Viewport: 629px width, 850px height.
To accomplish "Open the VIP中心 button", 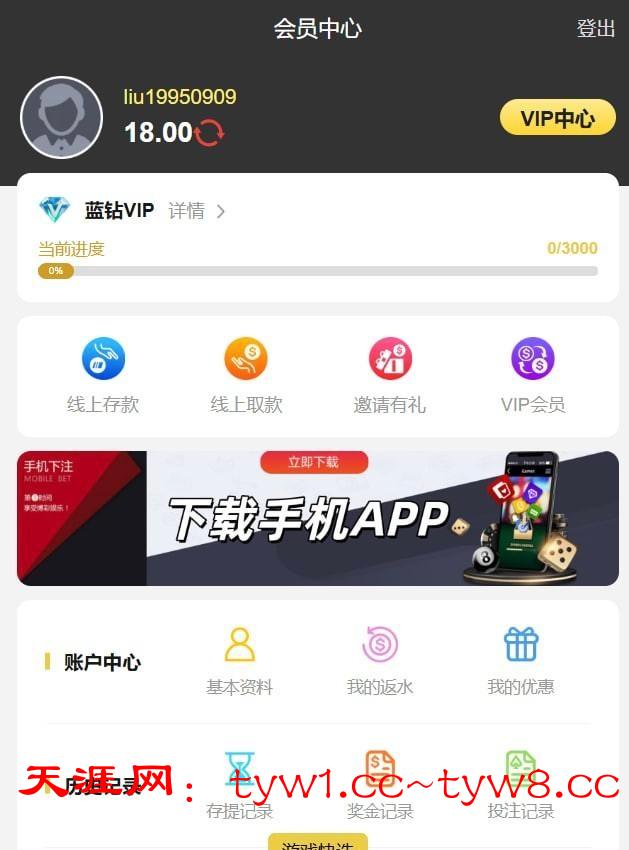I will [x=557, y=118].
